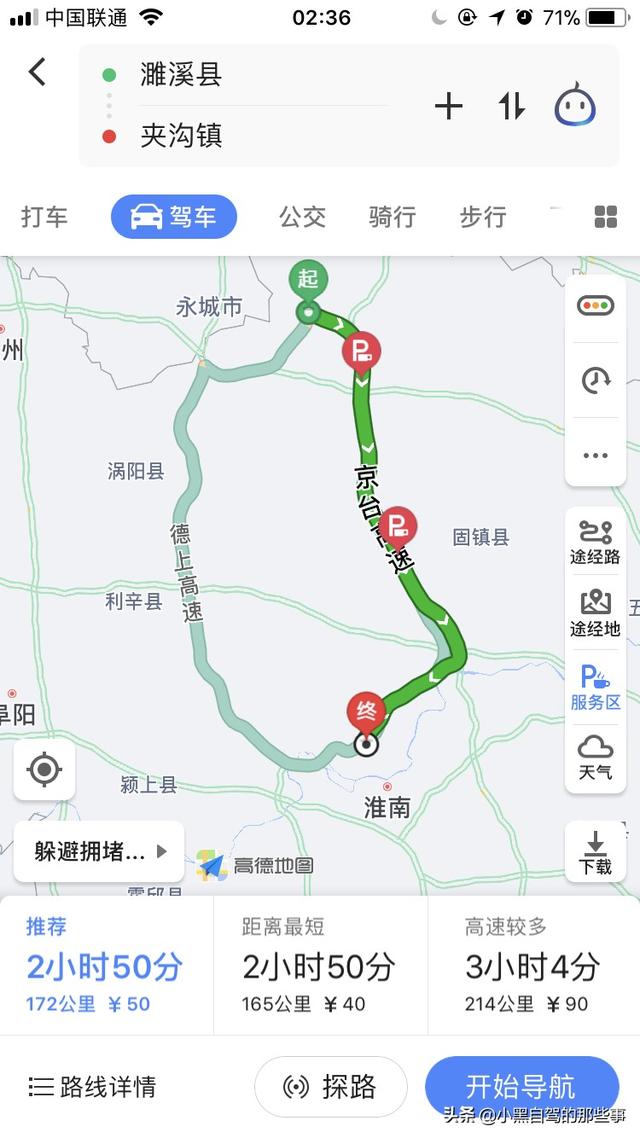Image resolution: width=640 pixels, height=1138 pixels.
Task: Go back using the top-left arrow
Action: coord(38,72)
